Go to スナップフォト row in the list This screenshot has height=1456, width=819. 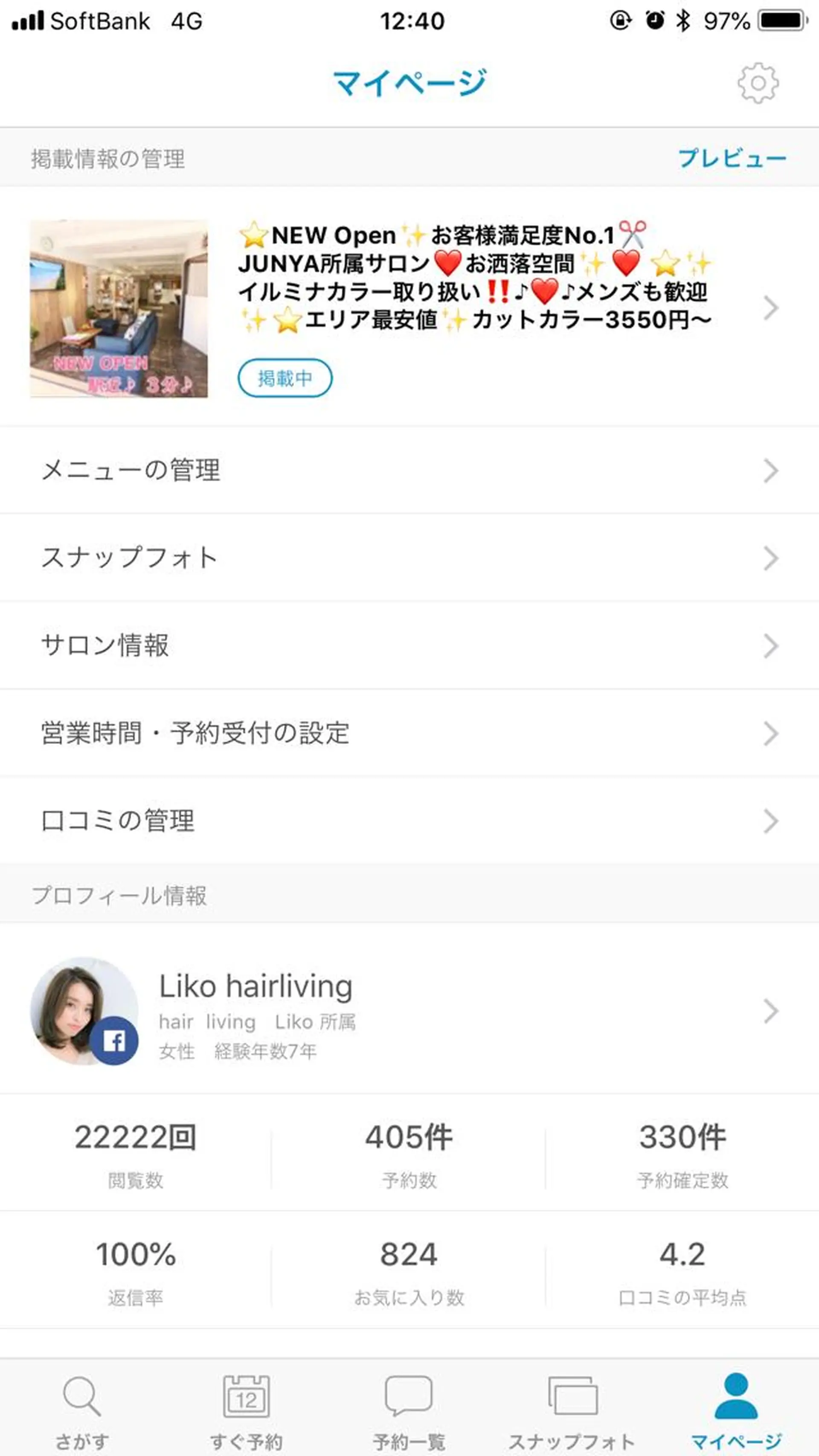(409, 558)
